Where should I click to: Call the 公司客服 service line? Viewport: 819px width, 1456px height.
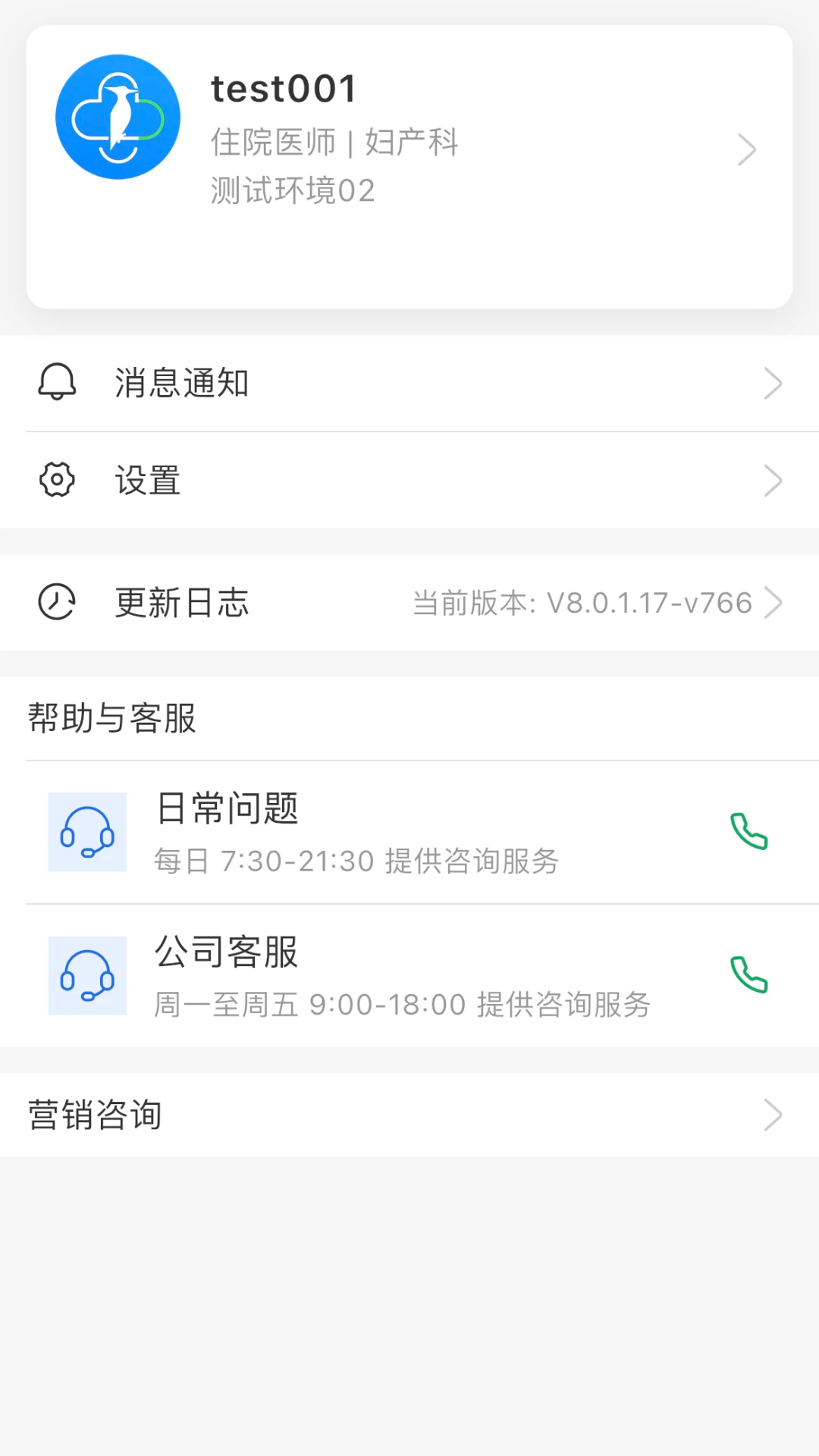(749, 975)
